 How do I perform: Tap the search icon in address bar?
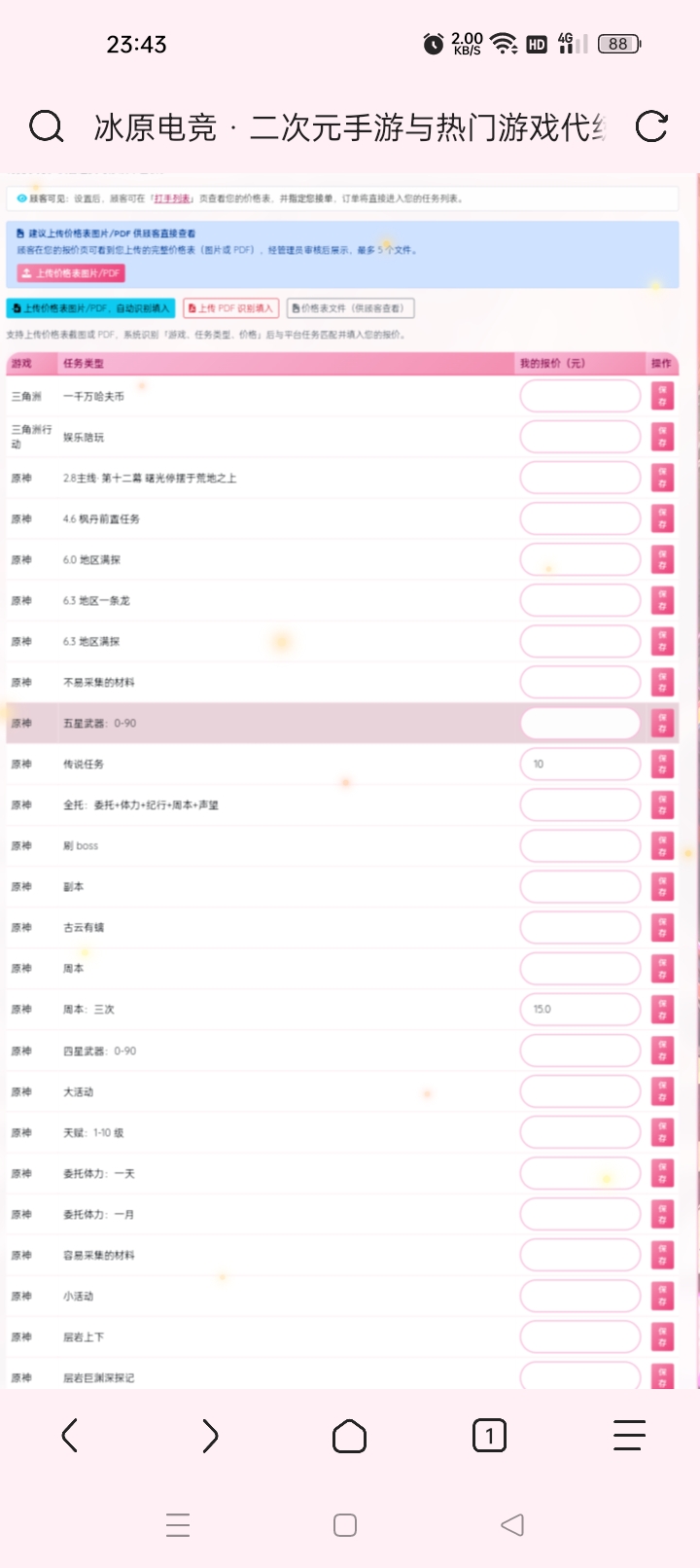(46, 126)
